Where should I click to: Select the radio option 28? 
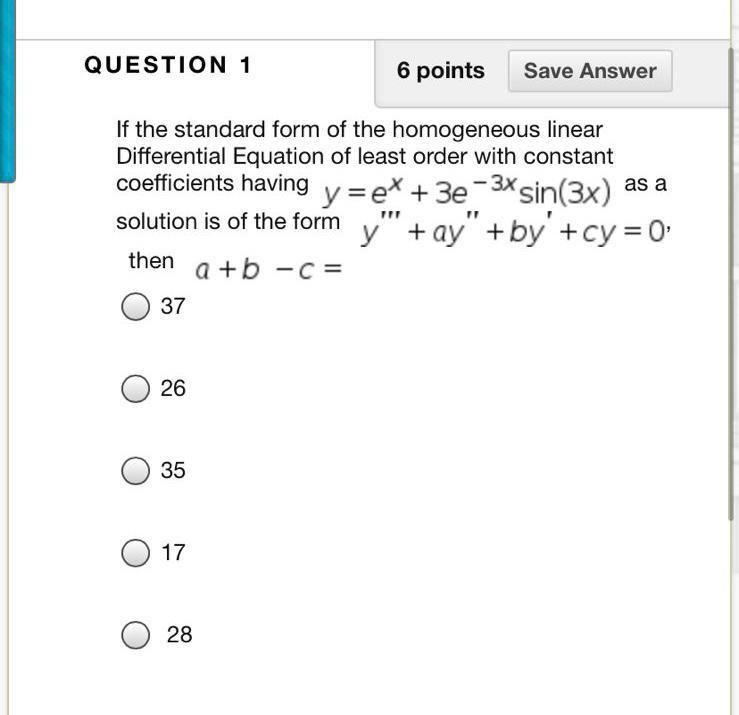136,635
